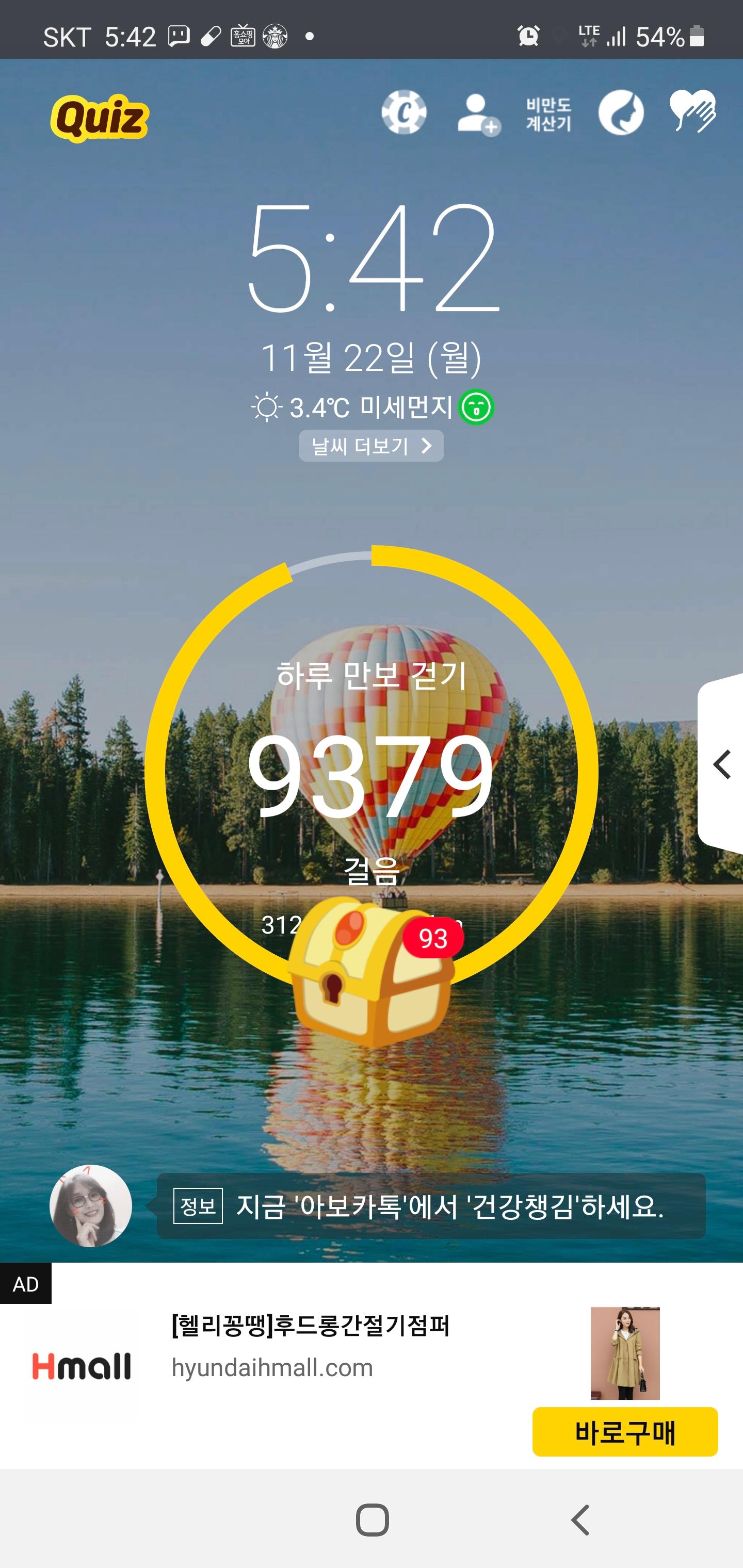Open 비만도 계산기 calculator

pyautogui.click(x=548, y=114)
